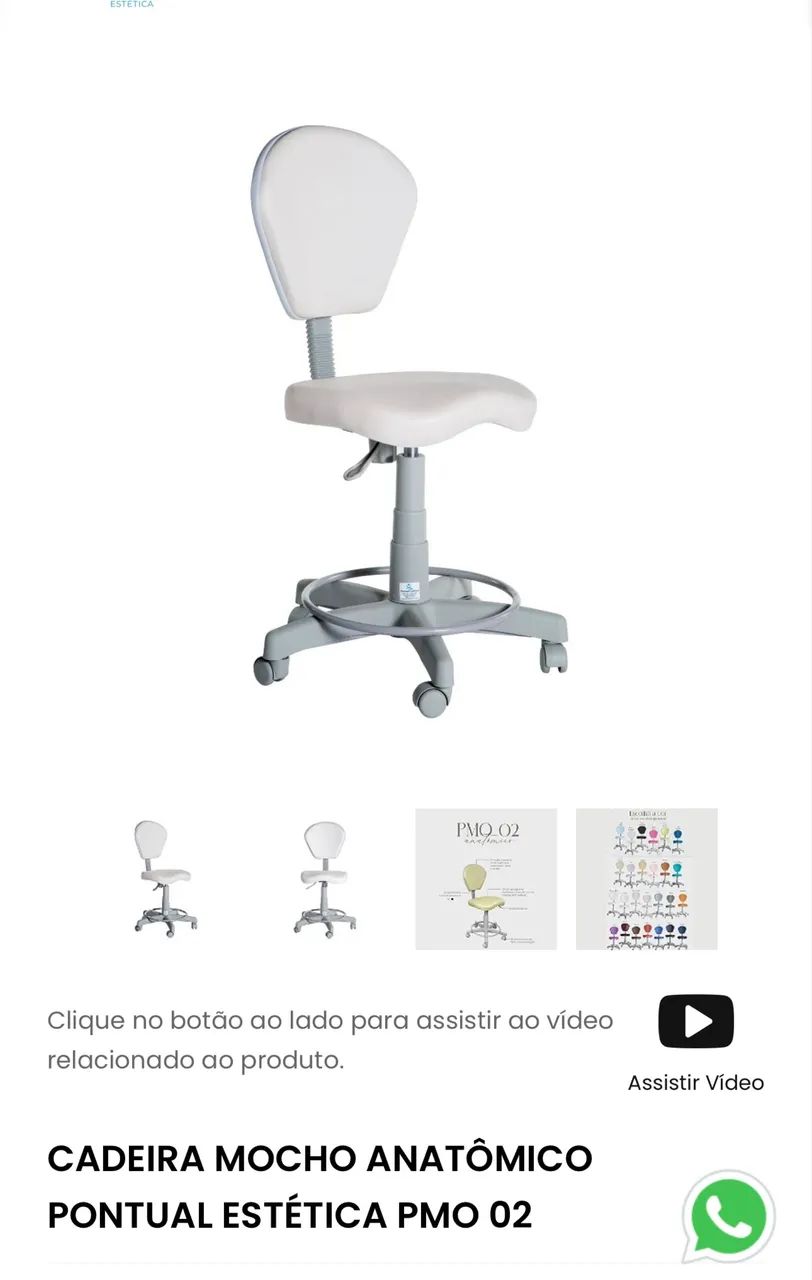
Task: Select the first chair thumbnail
Action: [165, 878]
